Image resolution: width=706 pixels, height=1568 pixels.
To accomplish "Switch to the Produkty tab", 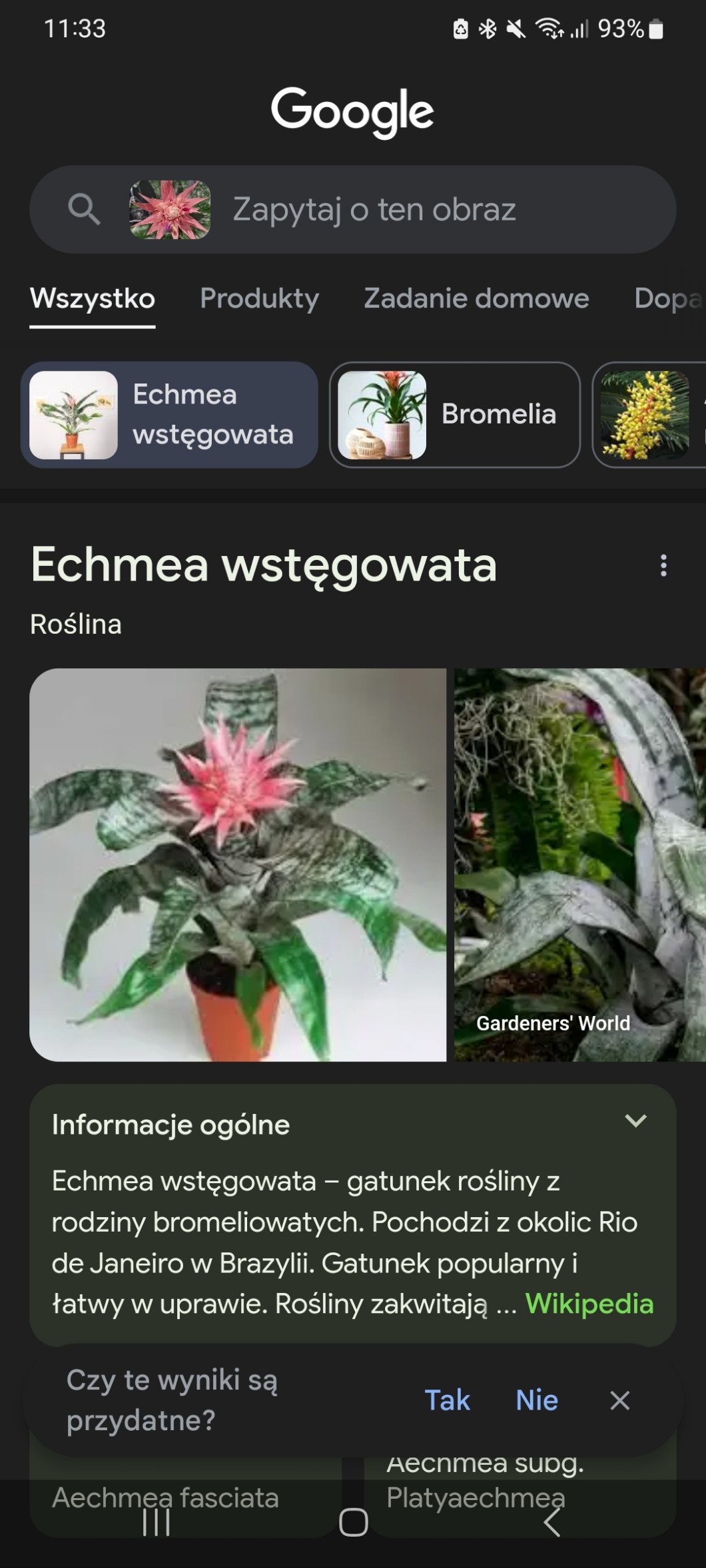I will pos(259,298).
